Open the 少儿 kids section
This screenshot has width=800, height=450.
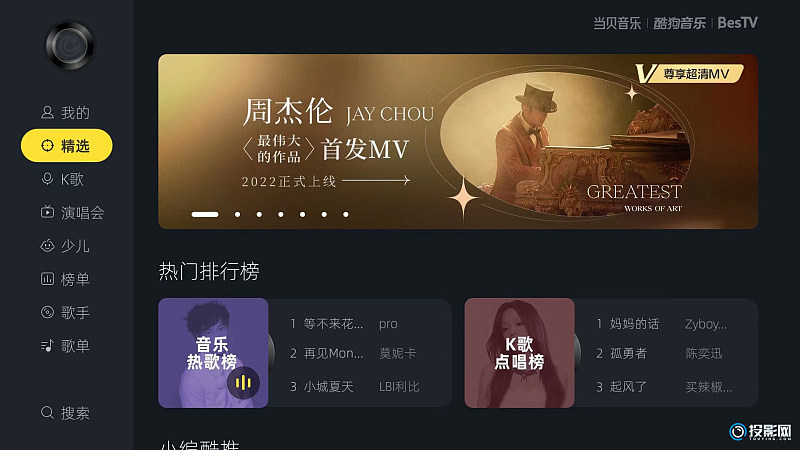point(65,245)
